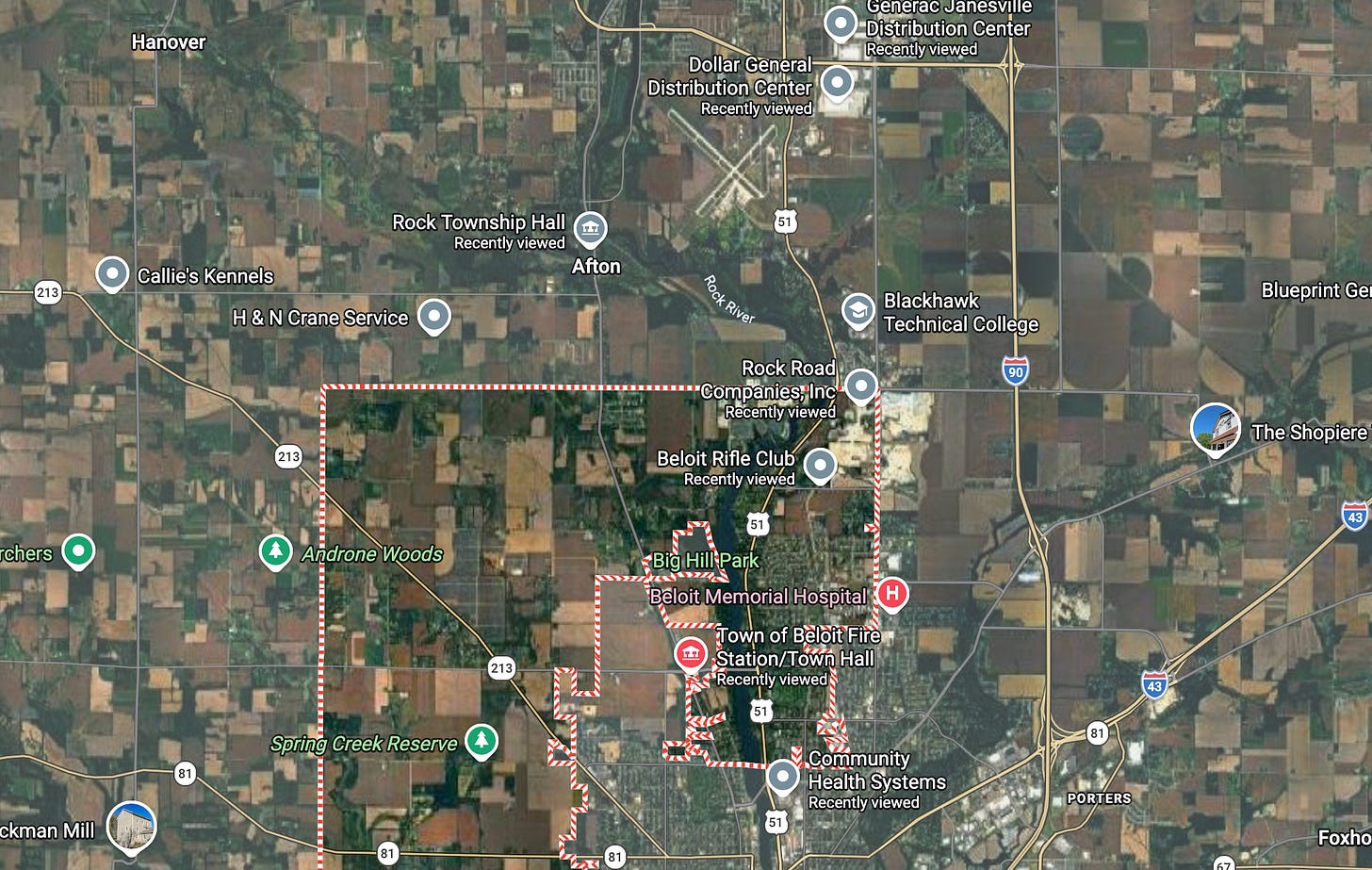
Task: Open Blackhawk Technical College marker
Action: click(x=857, y=310)
